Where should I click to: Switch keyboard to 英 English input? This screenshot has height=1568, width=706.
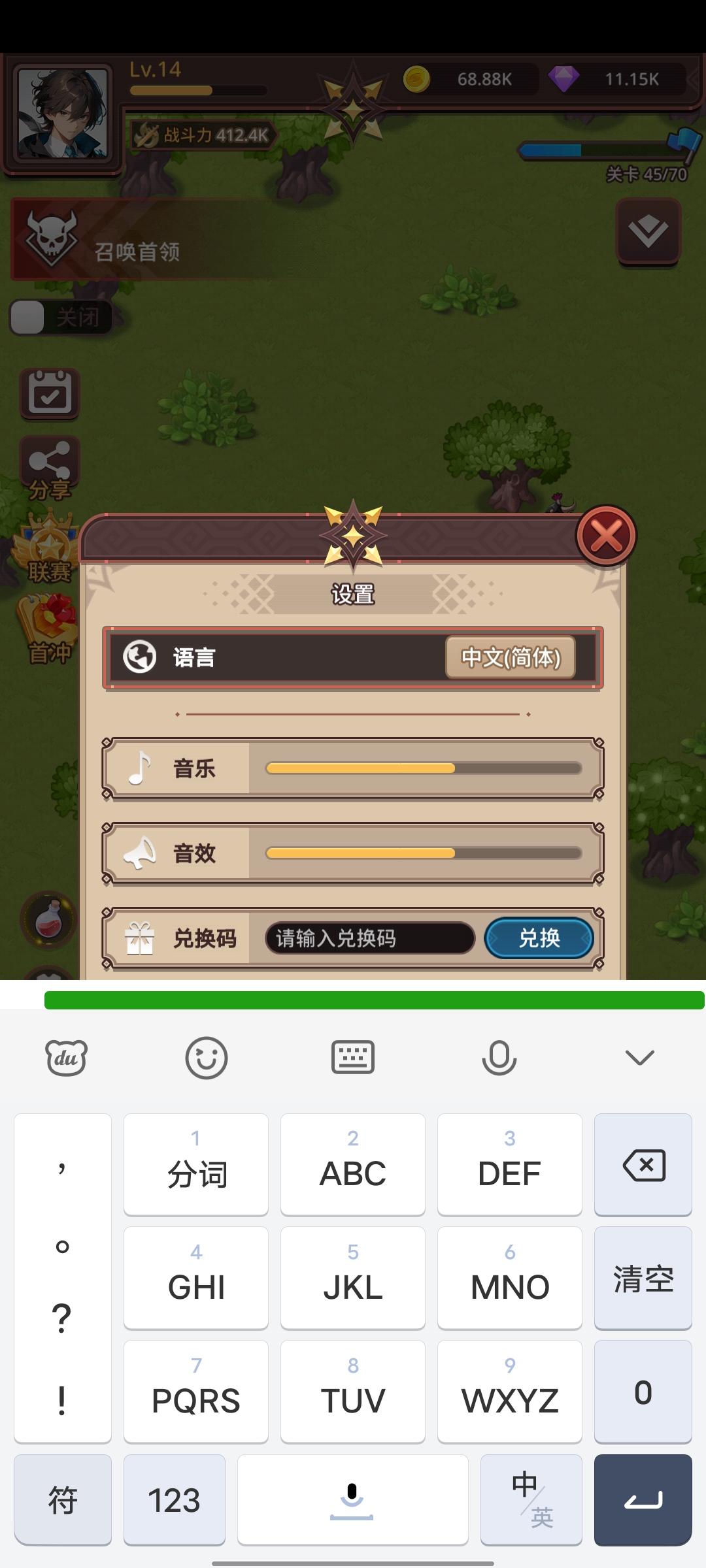531,1500
